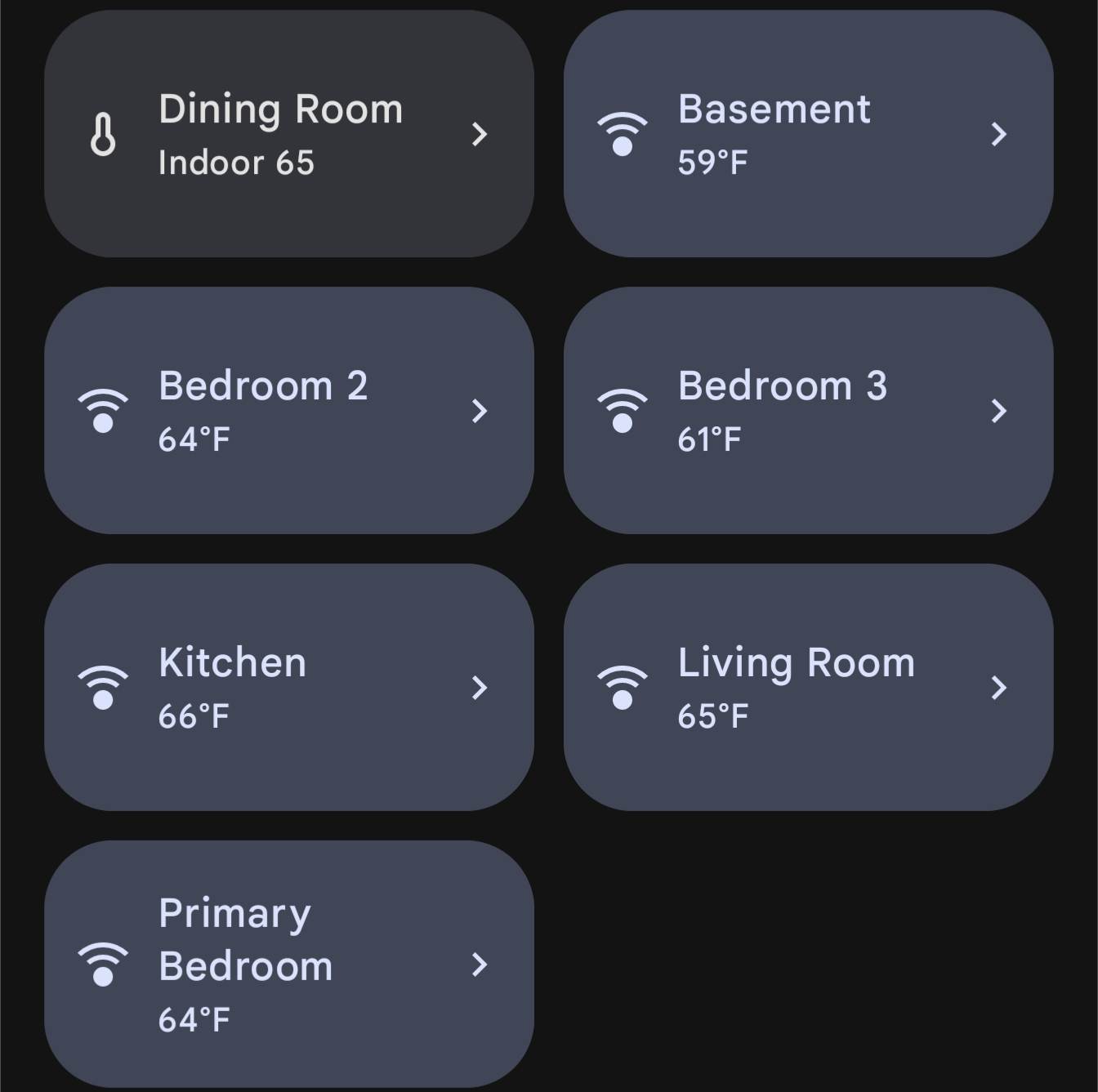Open Primary Bedroom sensor tile
1098x1092 pixels.
click(288, 964)
